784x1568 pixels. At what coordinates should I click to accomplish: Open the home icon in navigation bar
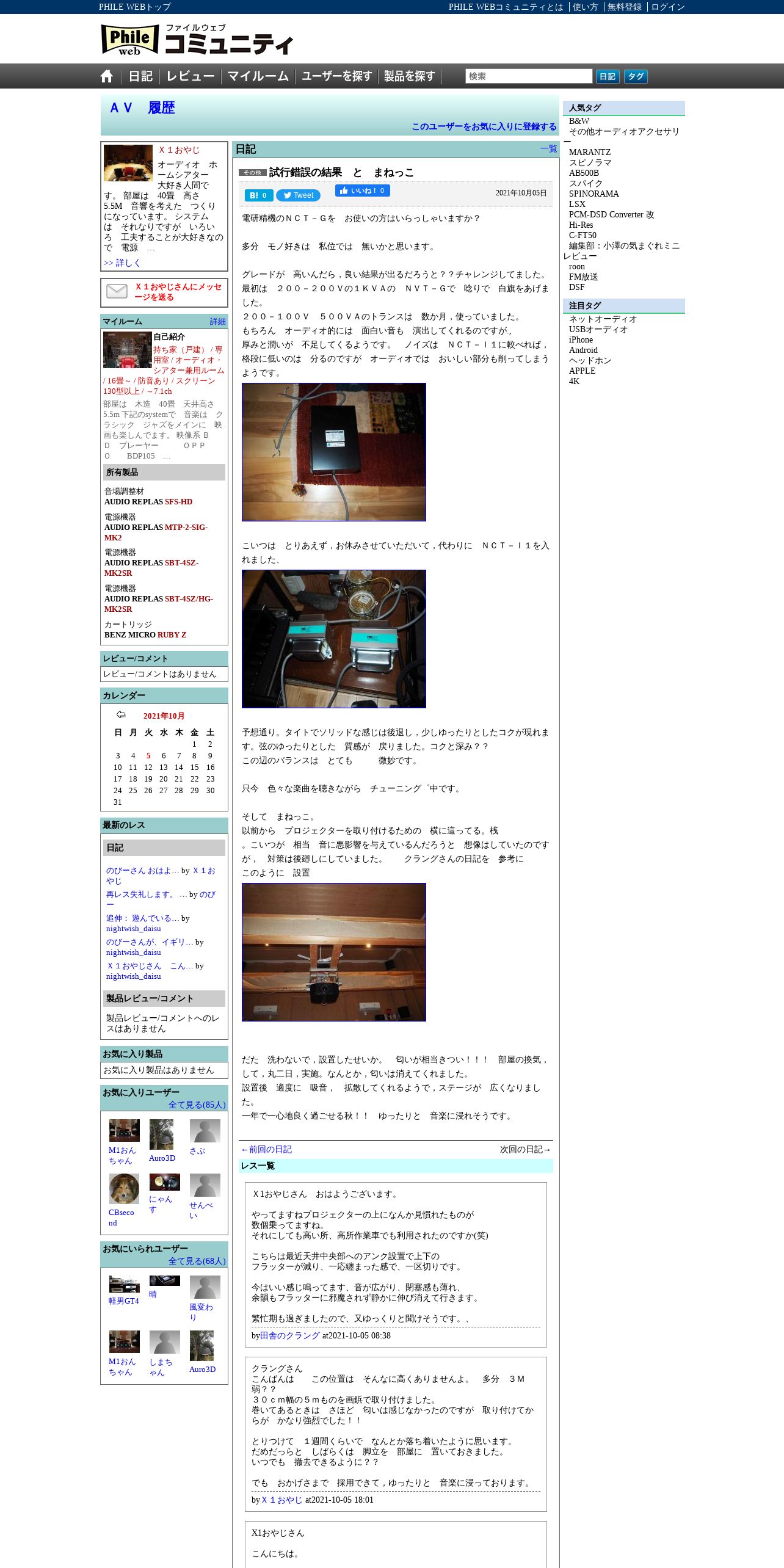pyautogui.click(x=107, y=76)
